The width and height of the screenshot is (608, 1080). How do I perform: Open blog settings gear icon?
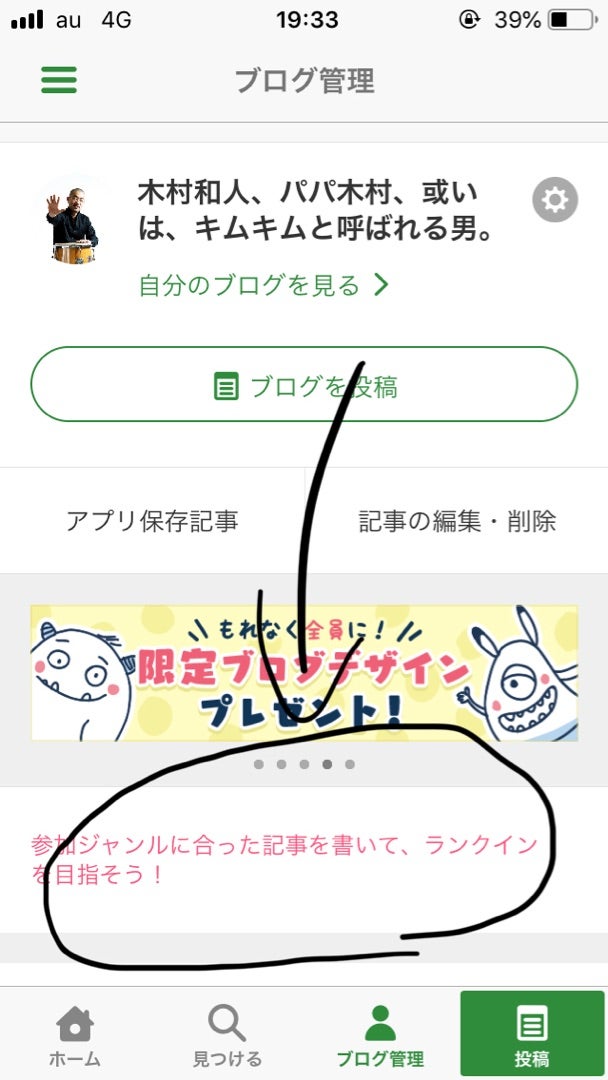tap(554, 201)
